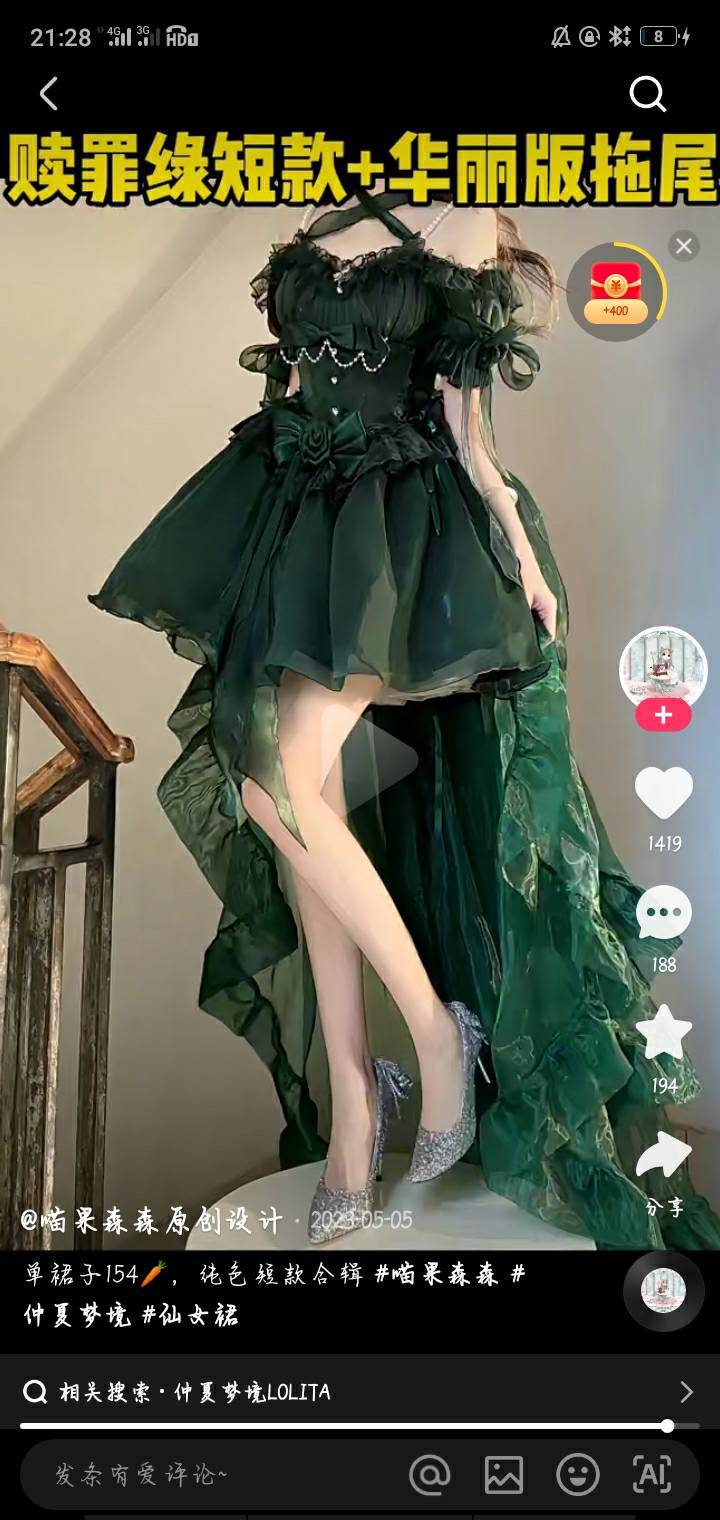Open the emoji picker
This screenshot has height=1520, width=720.
pyautogui.click(x=578, y=1475)
